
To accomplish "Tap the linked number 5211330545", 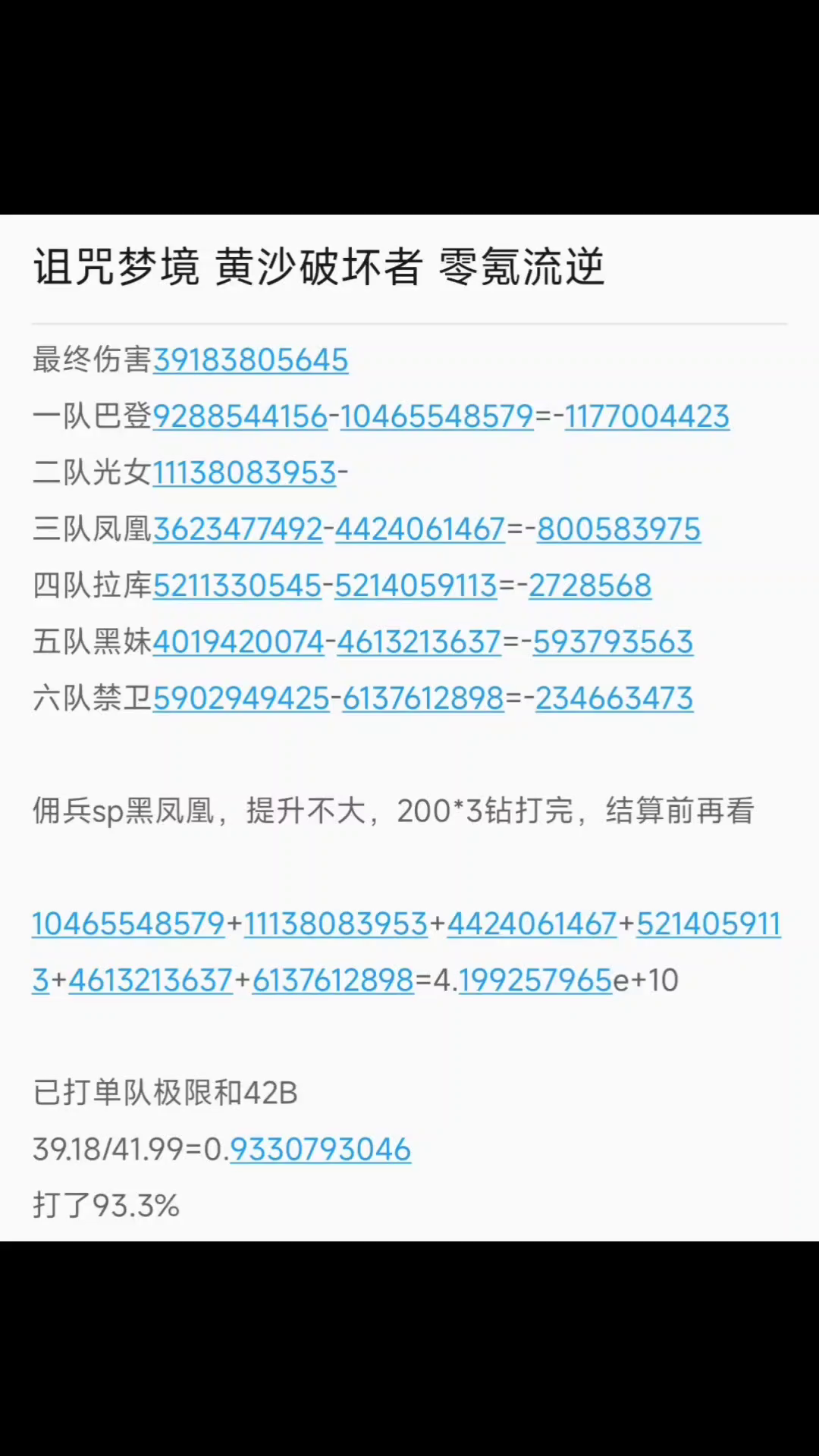I will (237, 585).
